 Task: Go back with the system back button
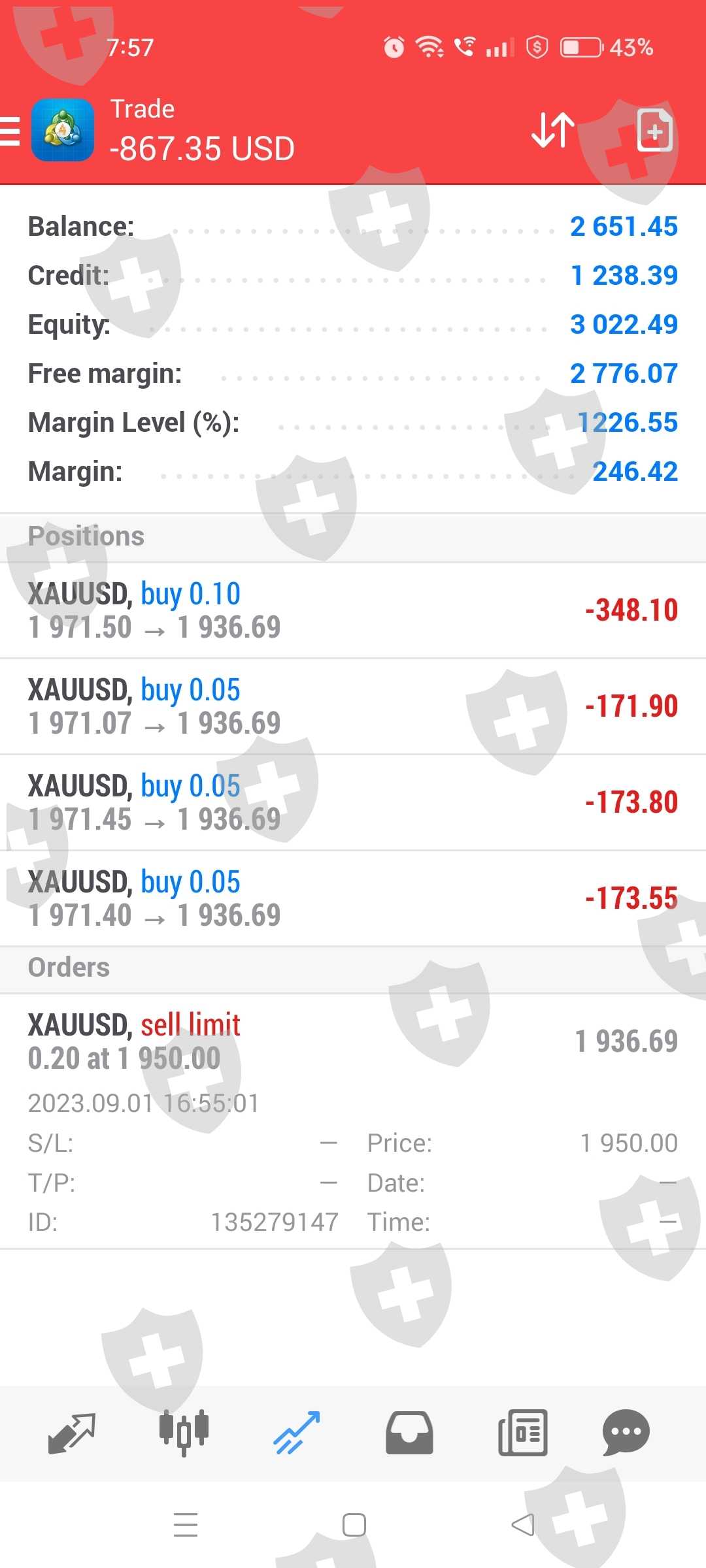pos(522,1526)
